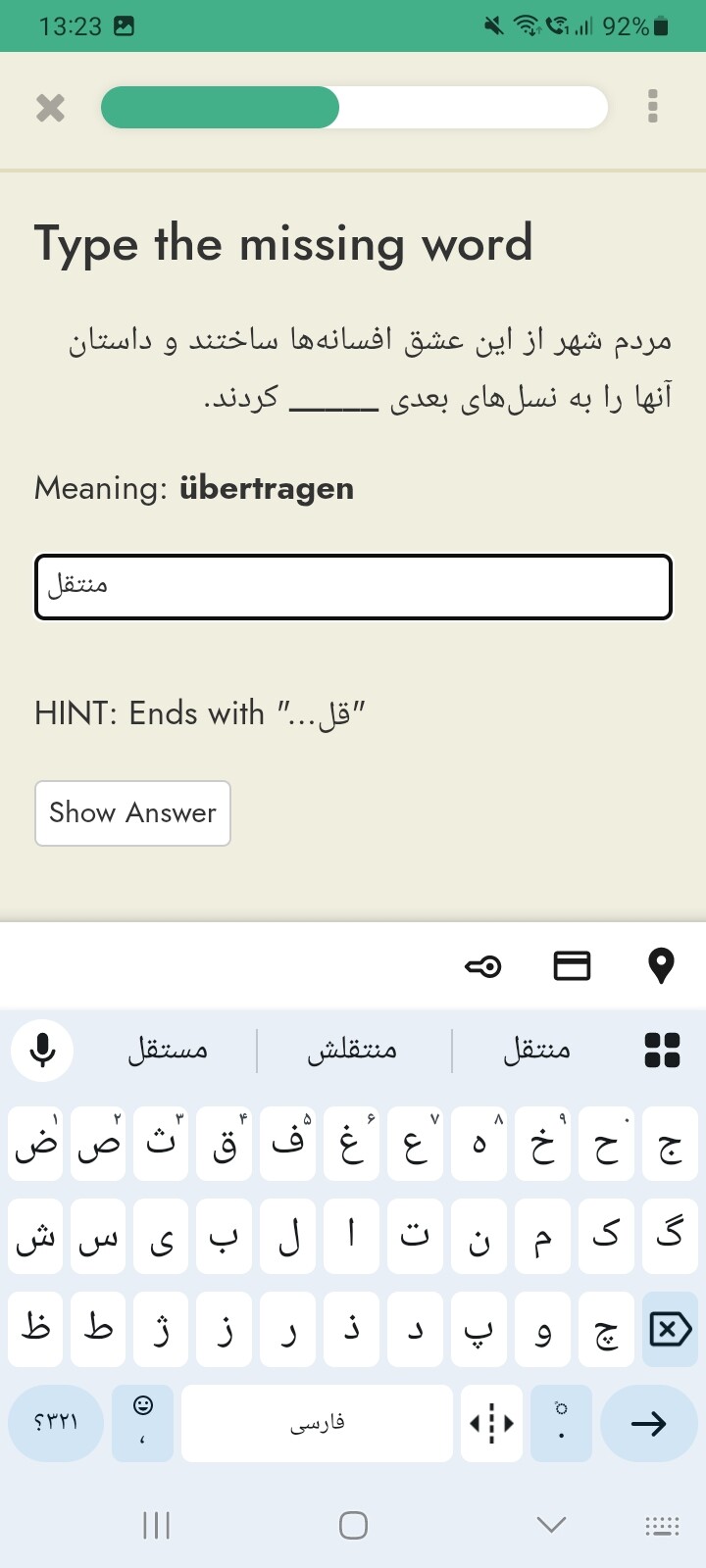Open the three-dot overflow menu

653,107
